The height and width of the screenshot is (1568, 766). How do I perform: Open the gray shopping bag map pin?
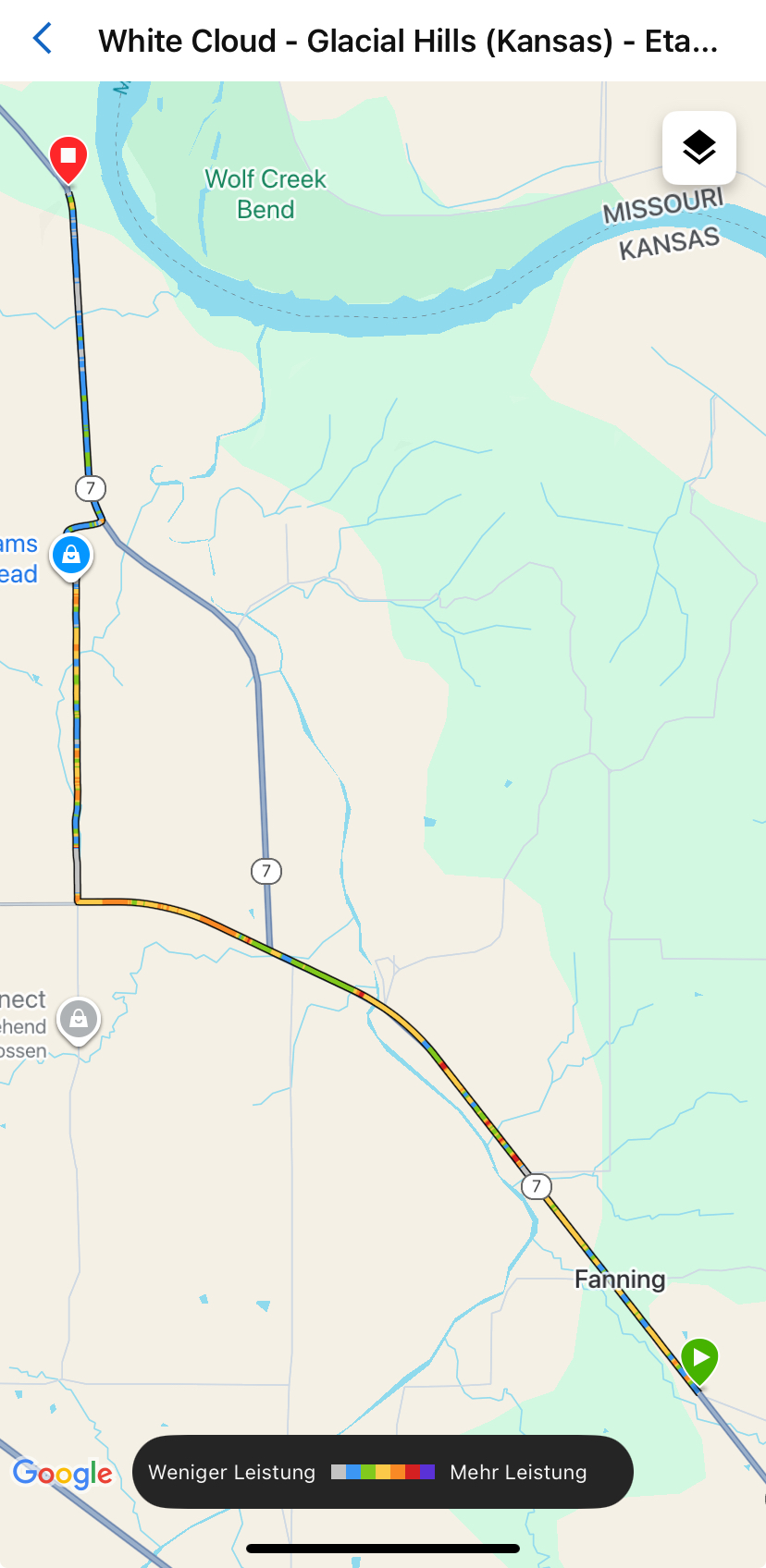pos(79,1020)
